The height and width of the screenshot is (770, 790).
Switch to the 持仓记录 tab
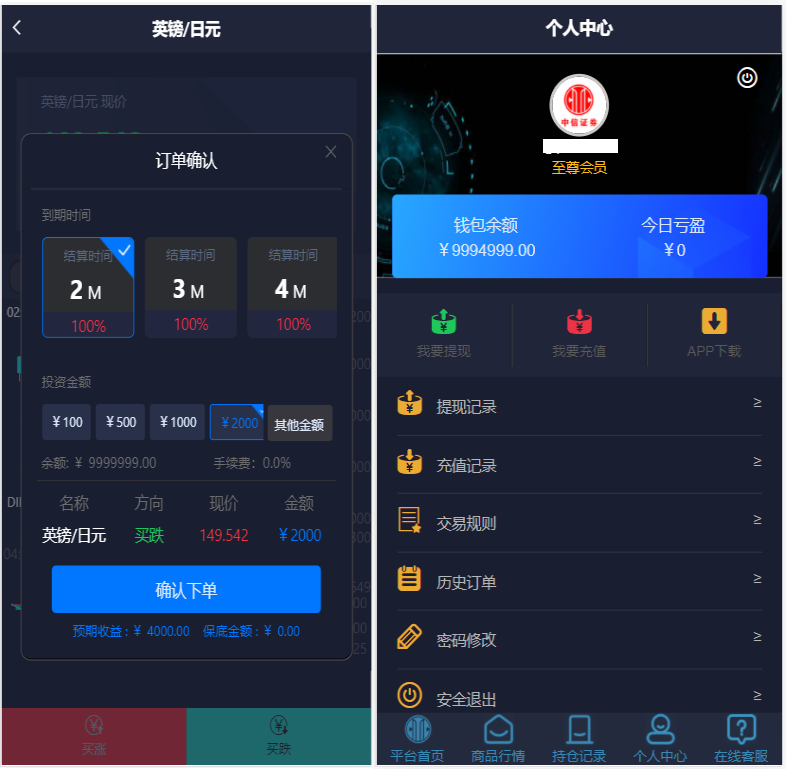[x=579, y=740]
